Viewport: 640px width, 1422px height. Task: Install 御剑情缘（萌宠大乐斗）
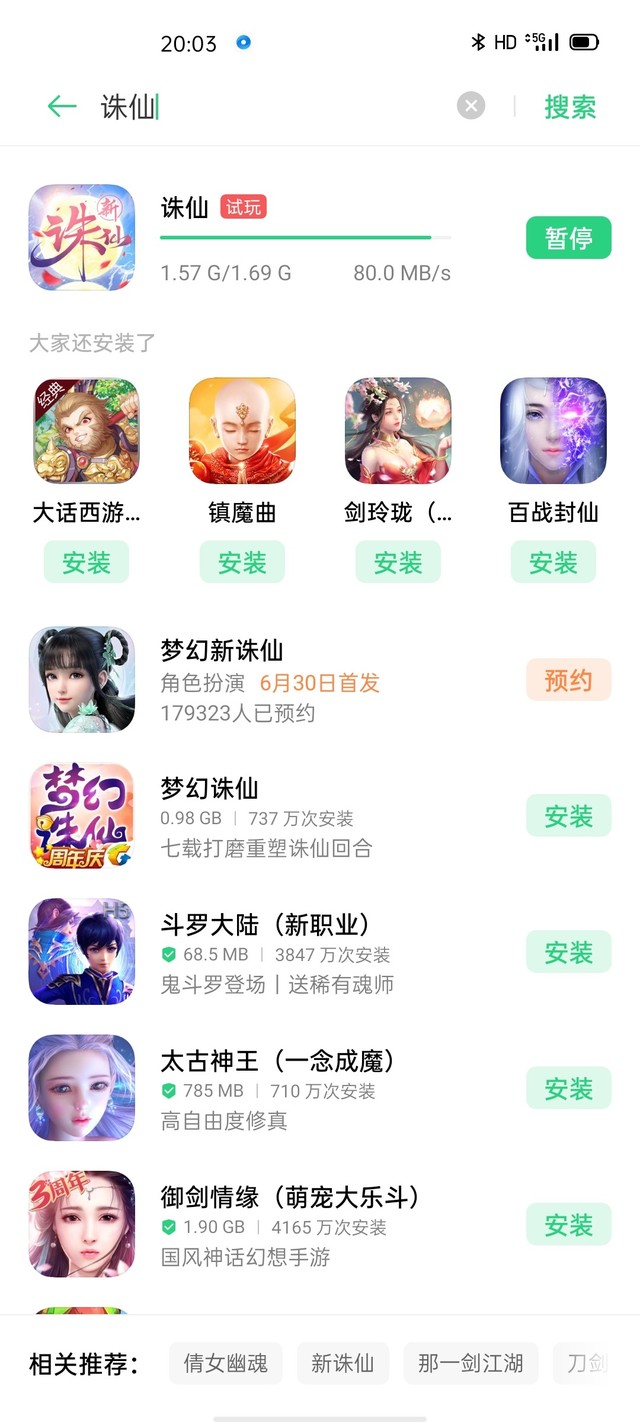click(x=568, y=1225)
